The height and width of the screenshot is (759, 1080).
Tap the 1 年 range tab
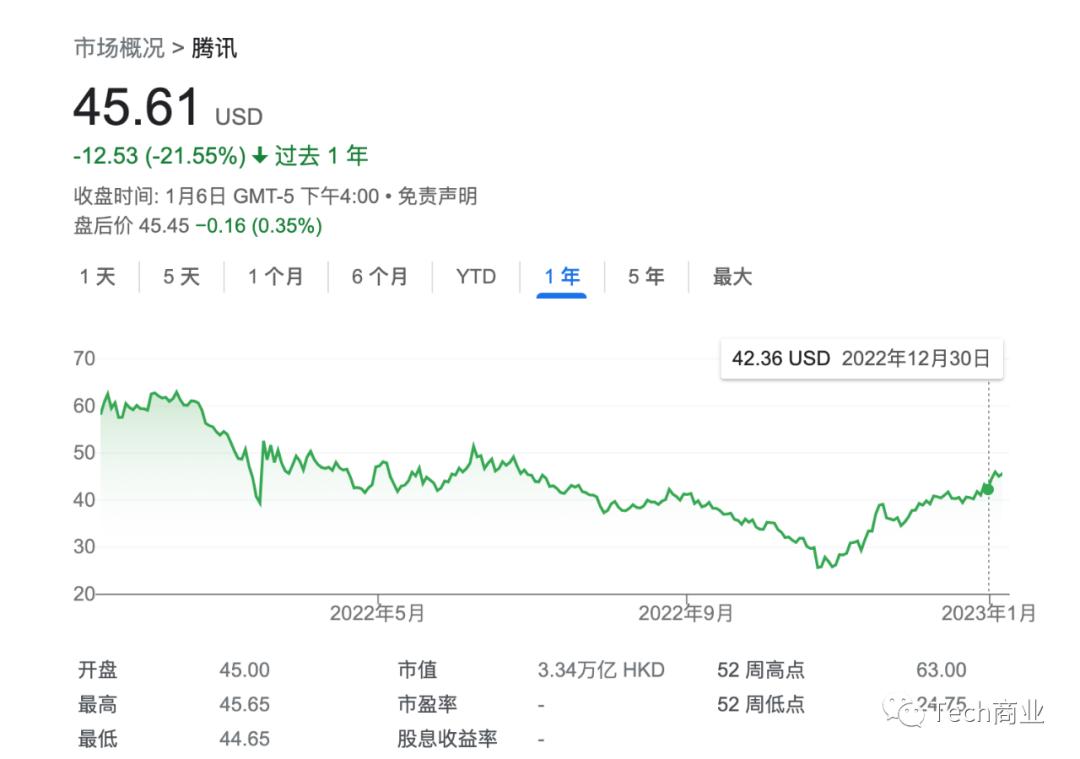pyautogui.click(x=562, y=277)
